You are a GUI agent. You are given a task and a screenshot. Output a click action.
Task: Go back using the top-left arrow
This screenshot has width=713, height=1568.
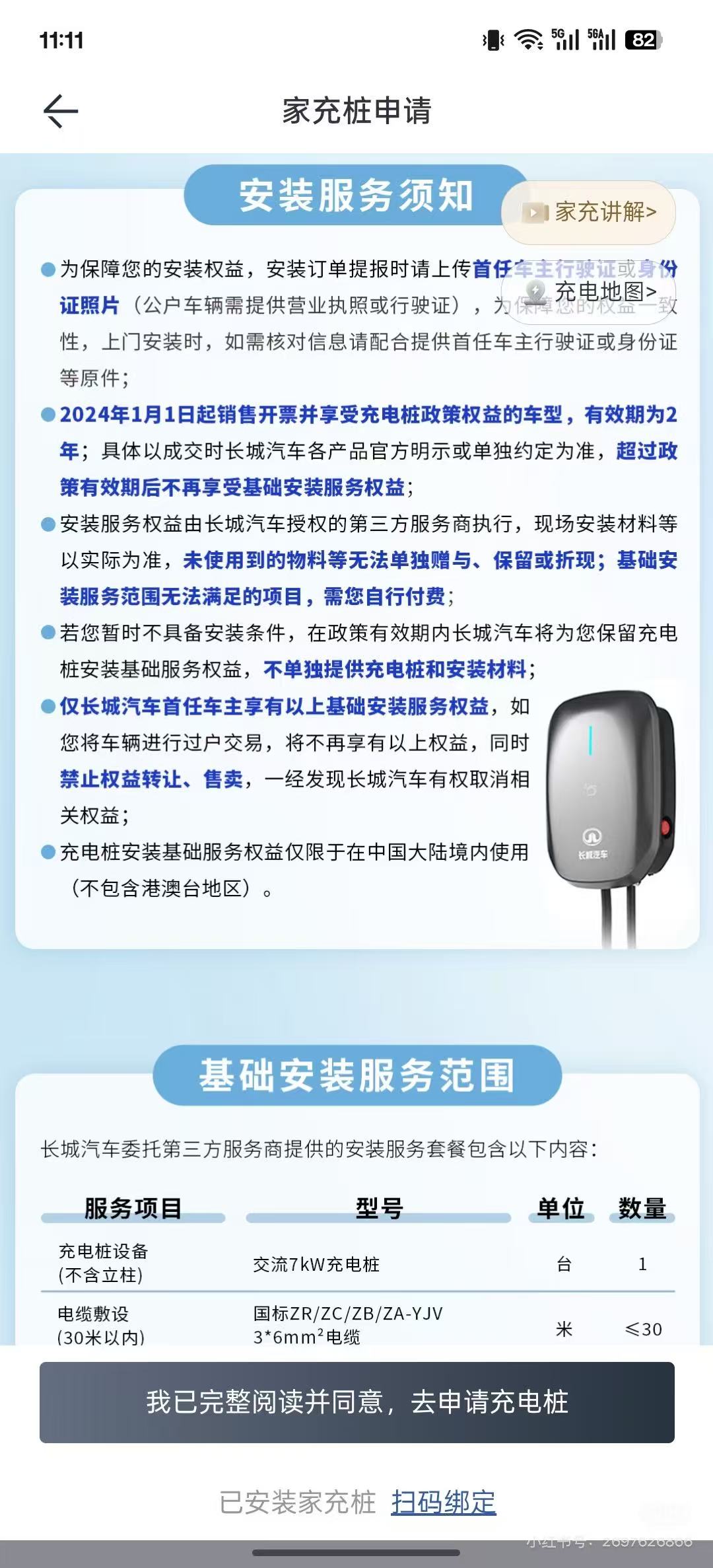click(x=61, y=110)
